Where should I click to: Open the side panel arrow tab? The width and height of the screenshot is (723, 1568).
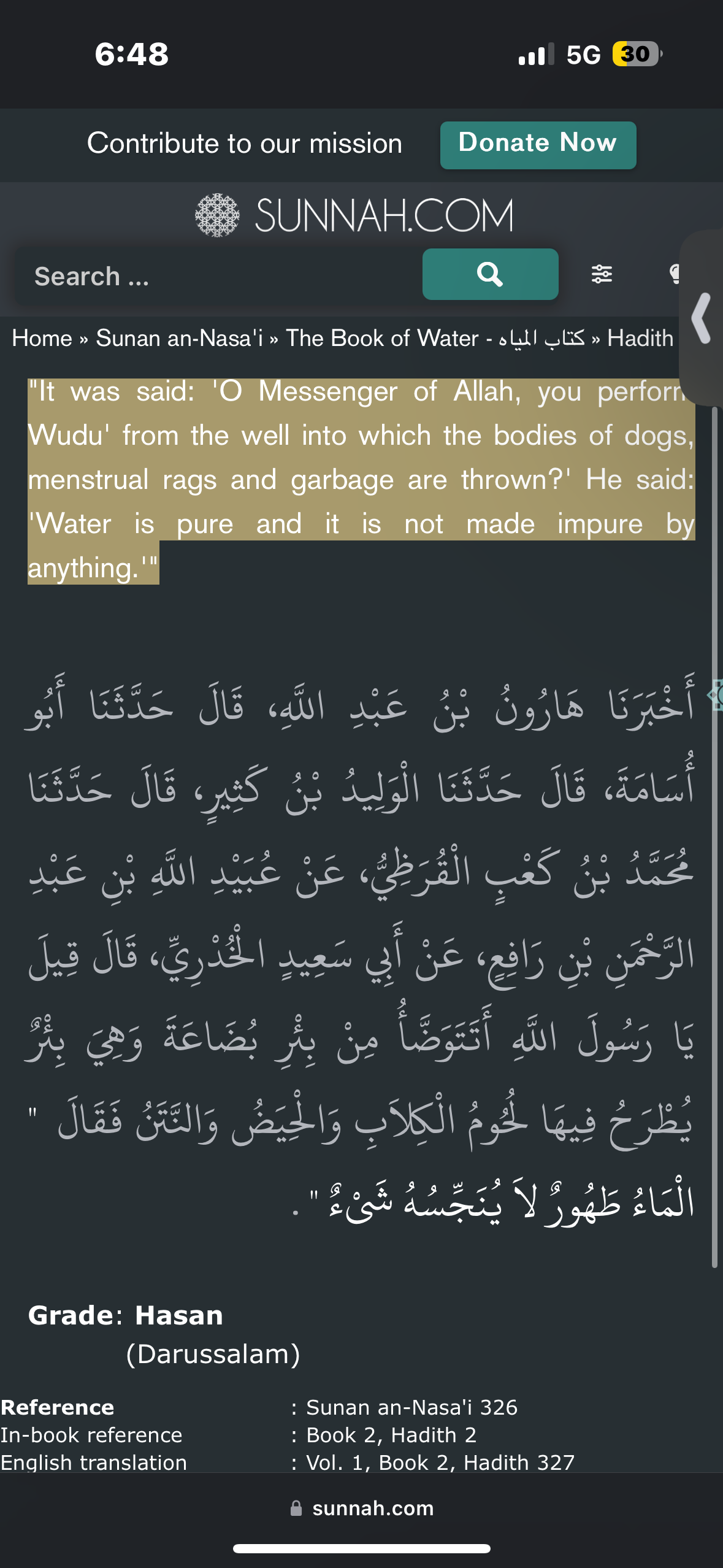click(702, 318)
